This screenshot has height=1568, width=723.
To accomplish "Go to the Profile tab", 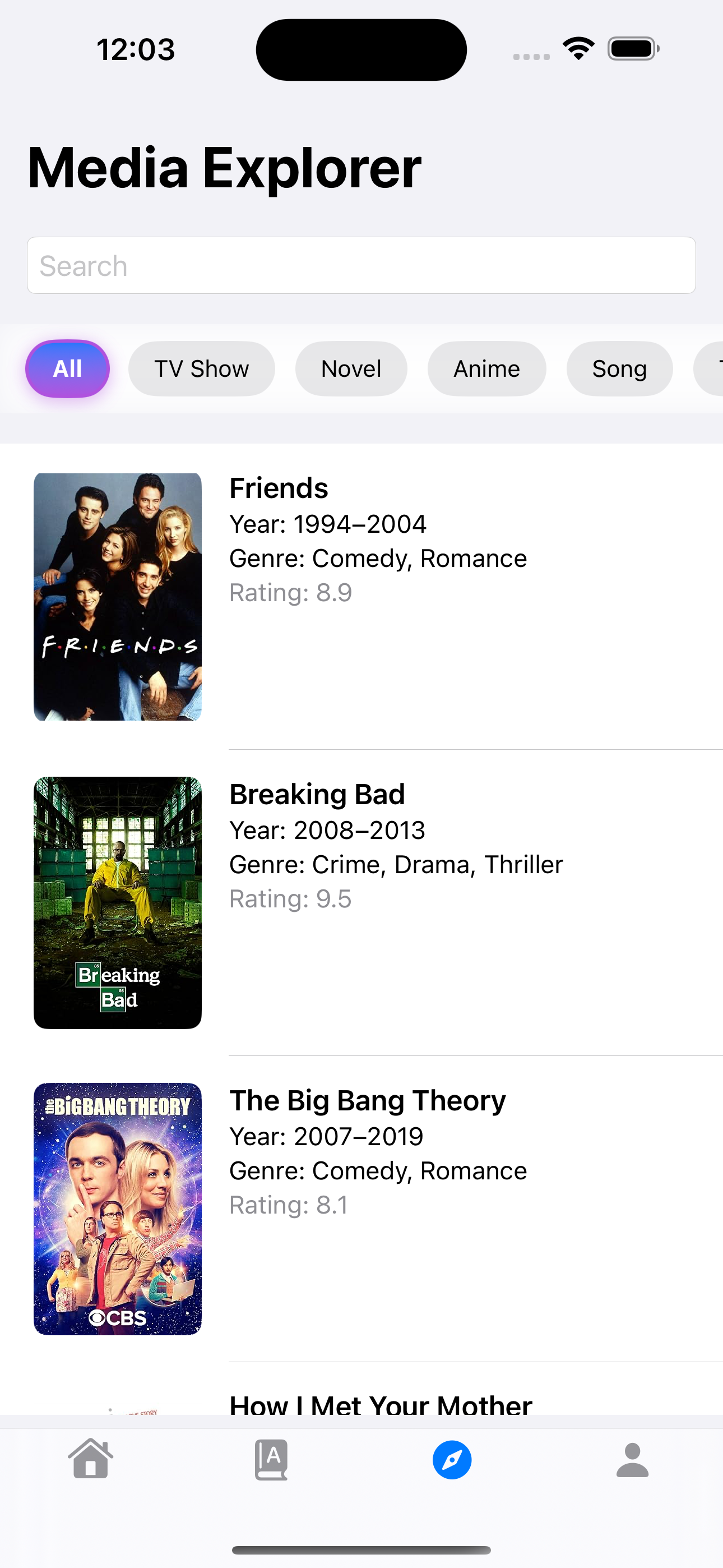I will click(x=632, y=1460).
